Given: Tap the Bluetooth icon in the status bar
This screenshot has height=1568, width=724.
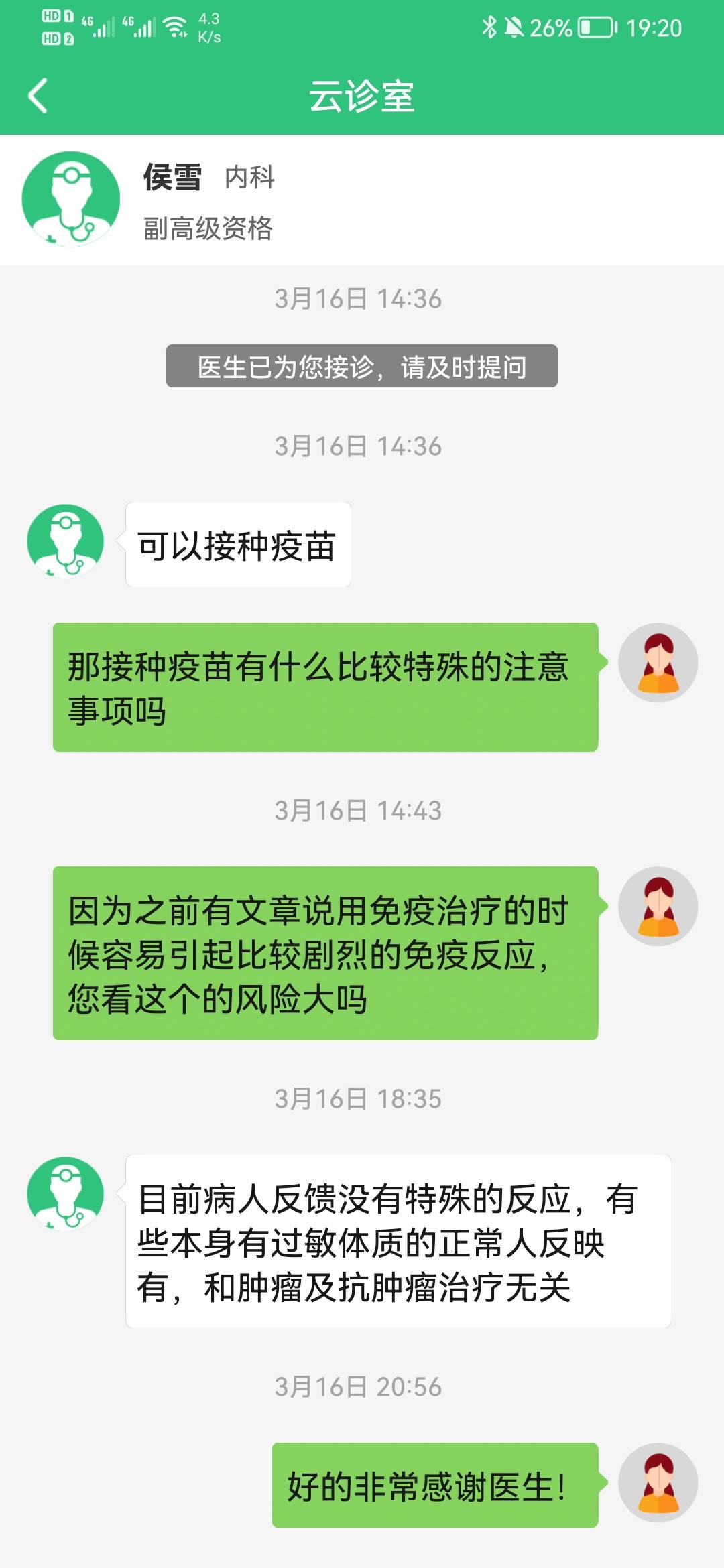Looking at the screenshot, I should click(x=489, y=27).
